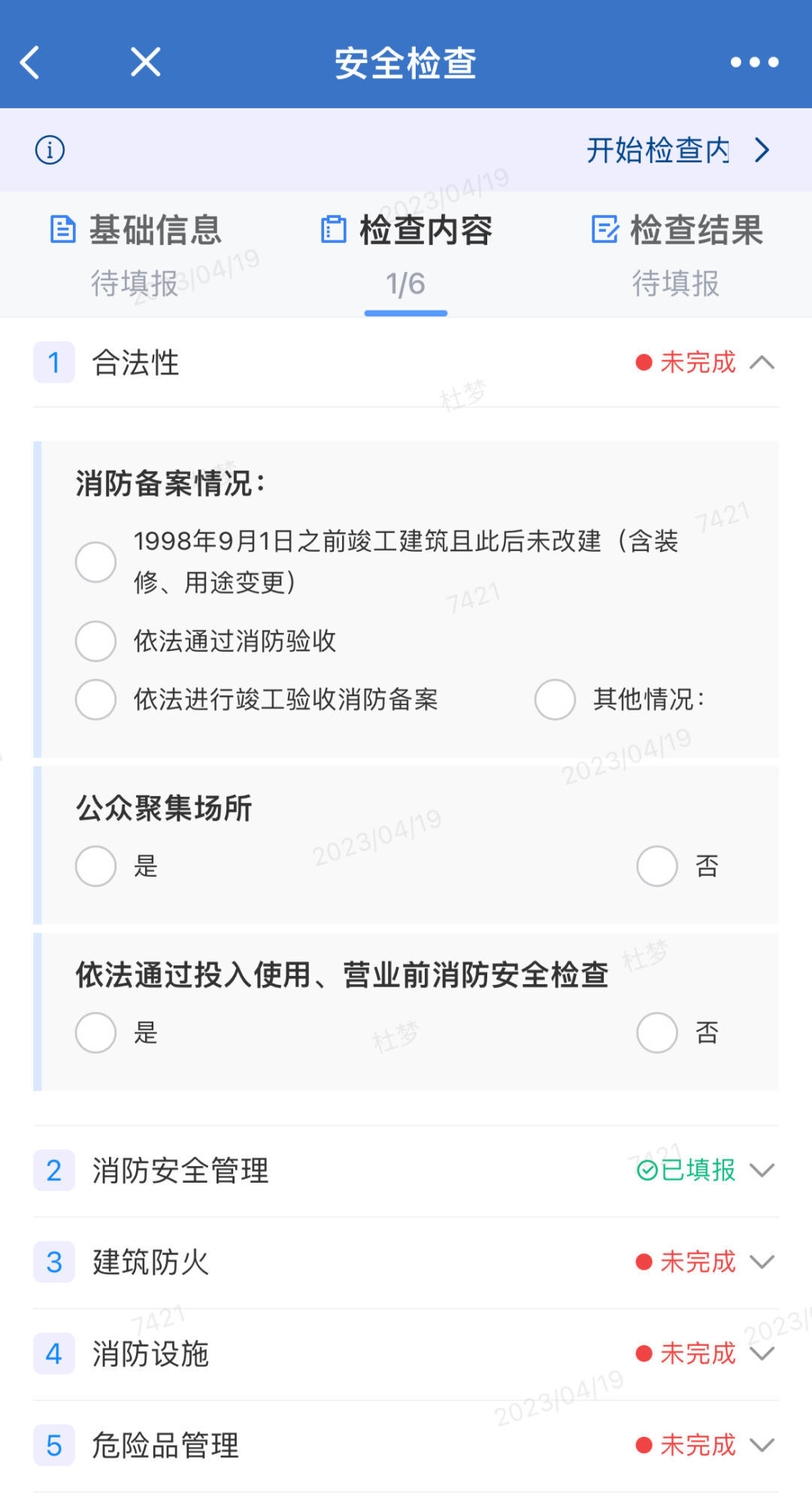Click the 1/6 progress indicator
812x1500 pixels.
click(x=405, y=284)
